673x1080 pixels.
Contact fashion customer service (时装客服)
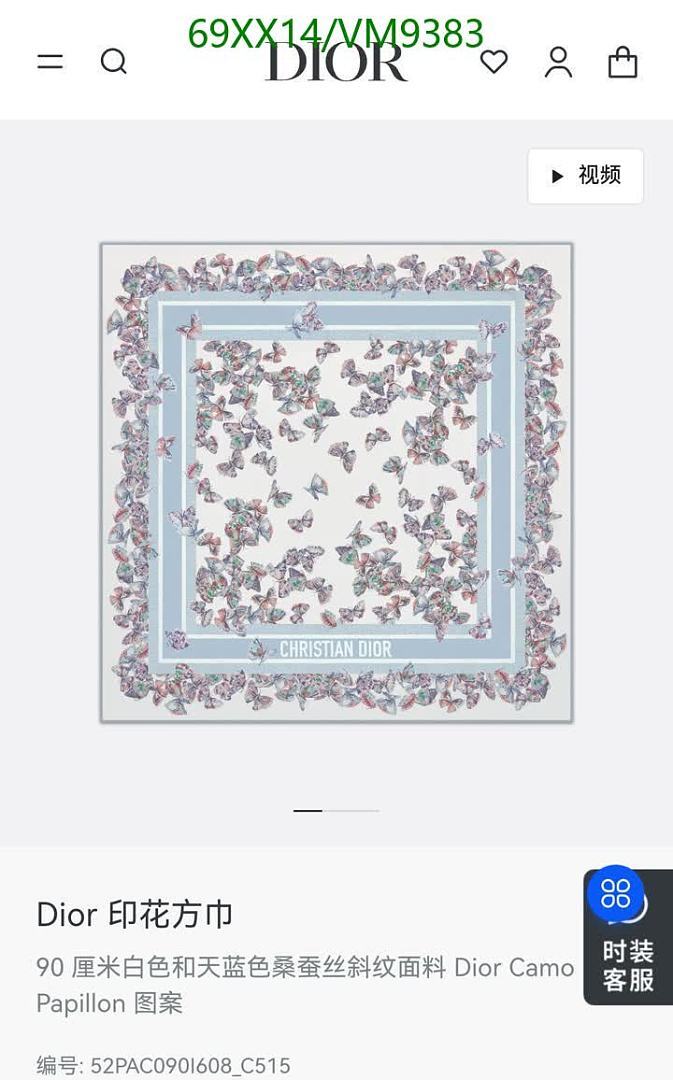coord(627,937)
